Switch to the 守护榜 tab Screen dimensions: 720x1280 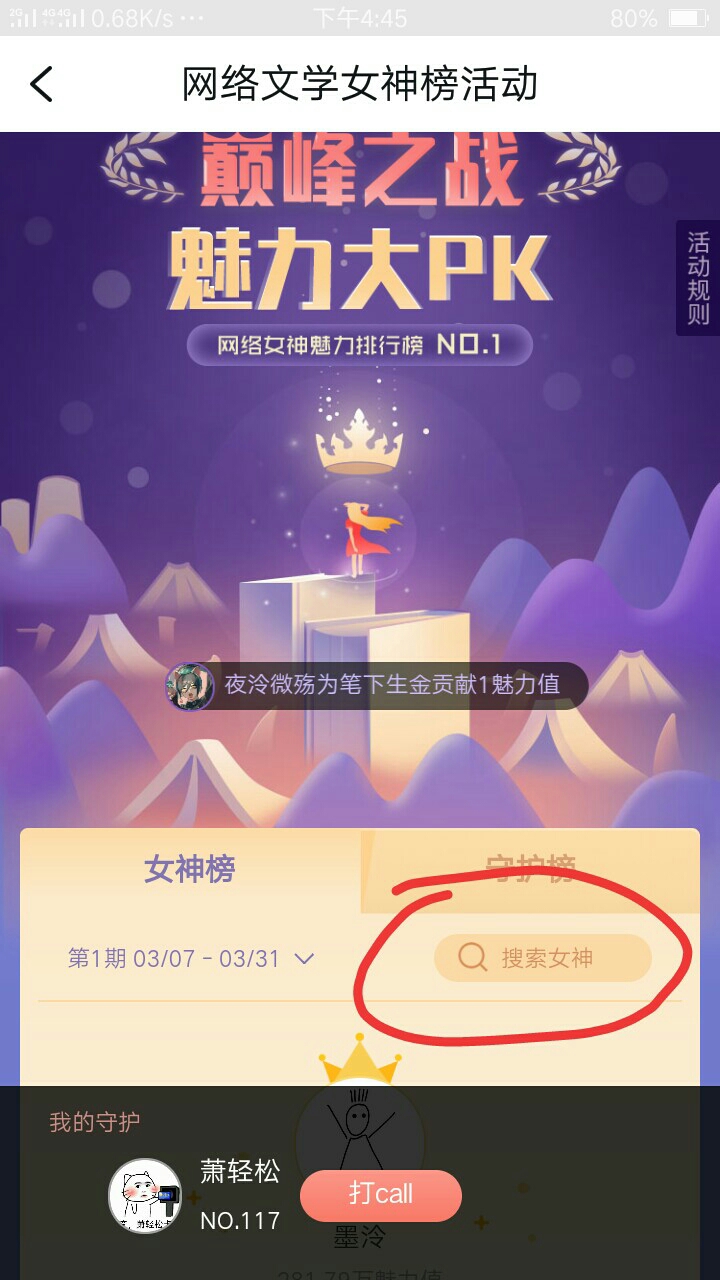click(x=530, y=869)
